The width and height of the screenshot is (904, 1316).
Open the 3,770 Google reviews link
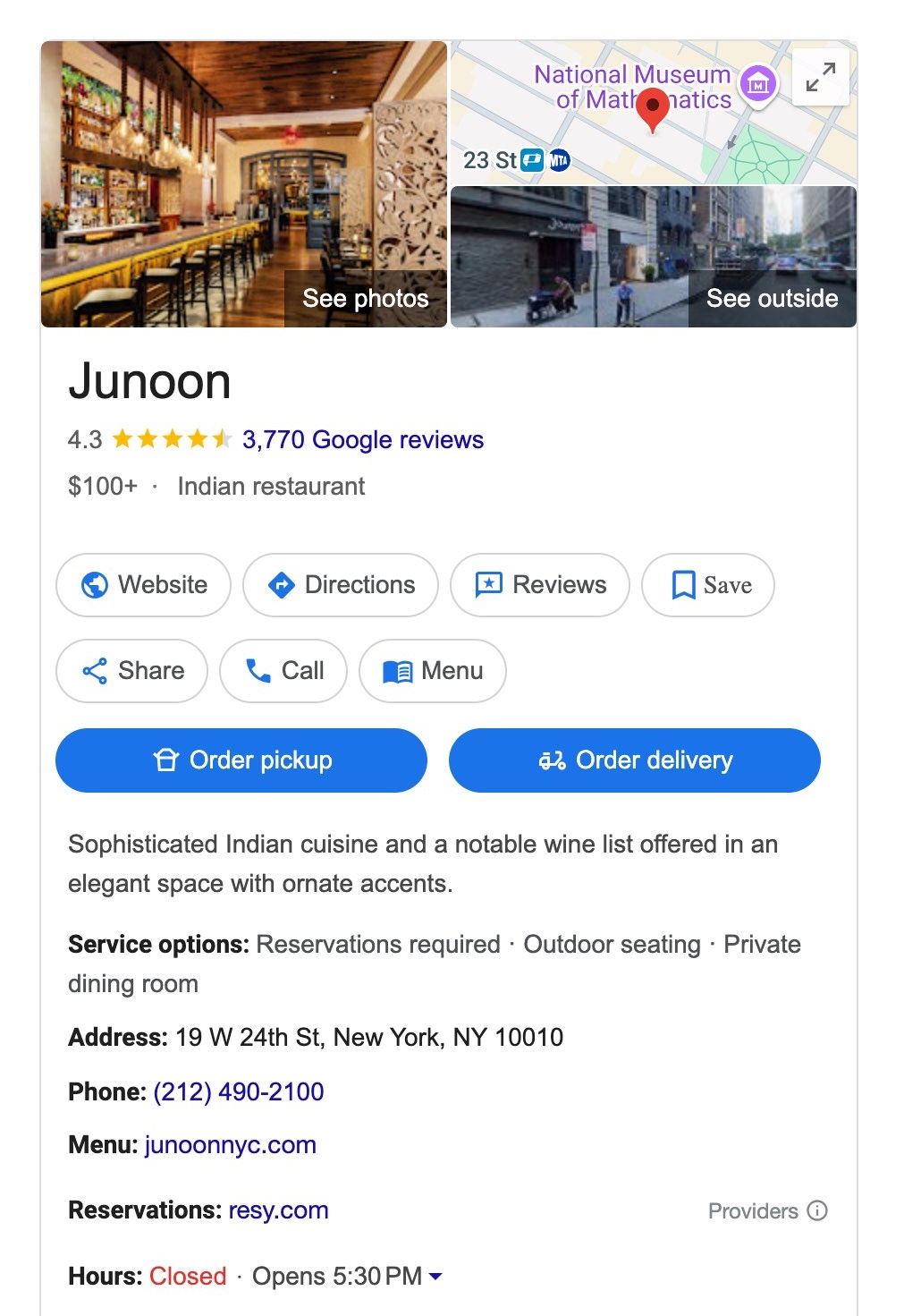coord(361,439)
